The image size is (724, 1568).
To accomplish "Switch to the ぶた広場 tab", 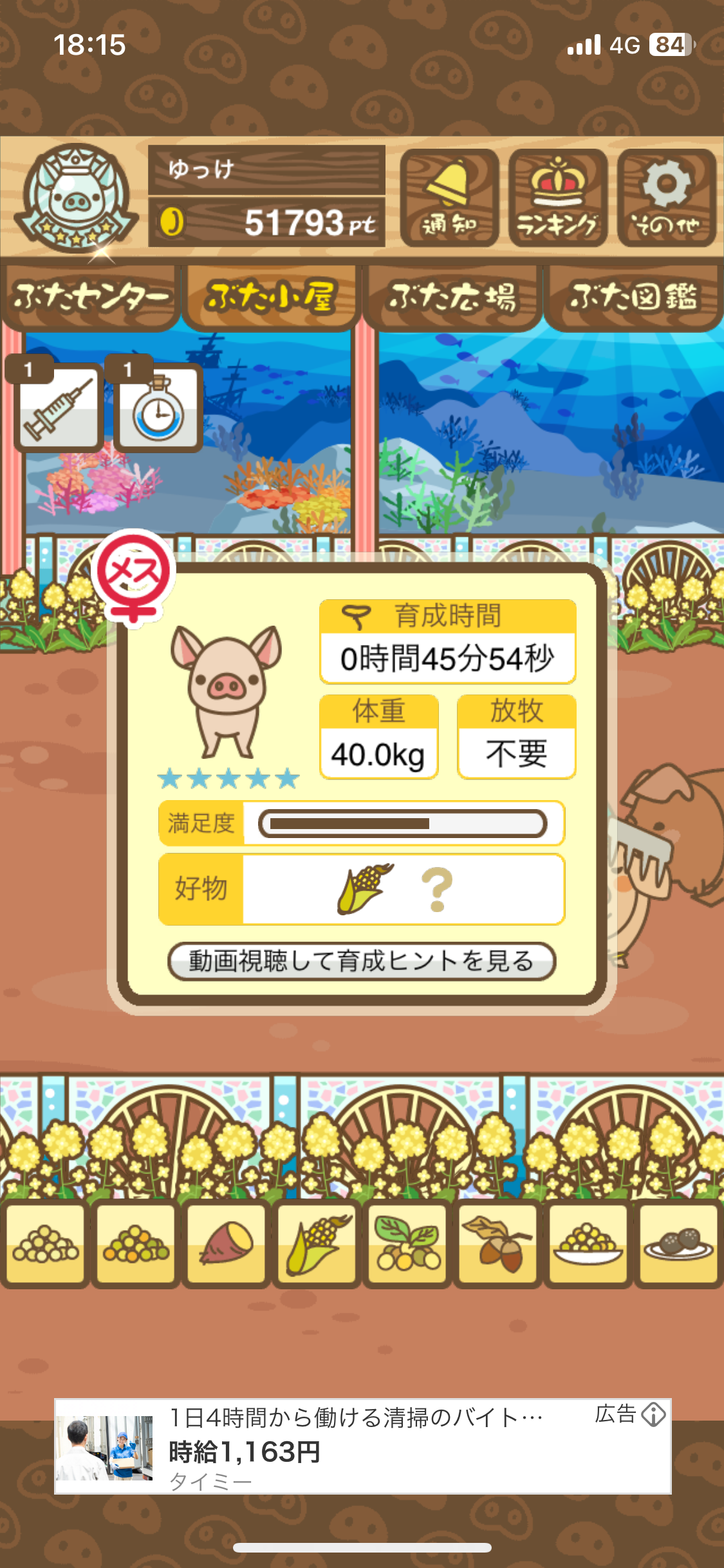I will [452, 297].
